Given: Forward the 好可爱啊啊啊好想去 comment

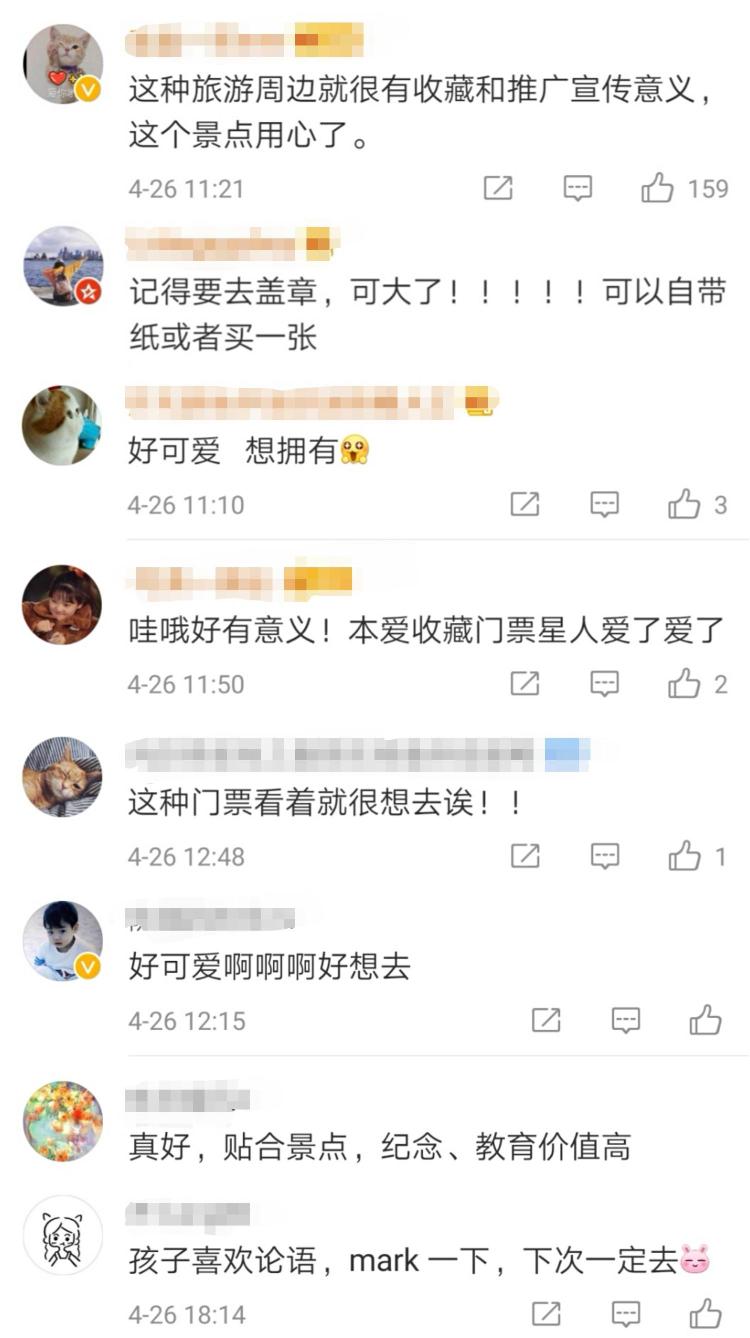Looking at the screenshot, I should (x=546, y=1020).
